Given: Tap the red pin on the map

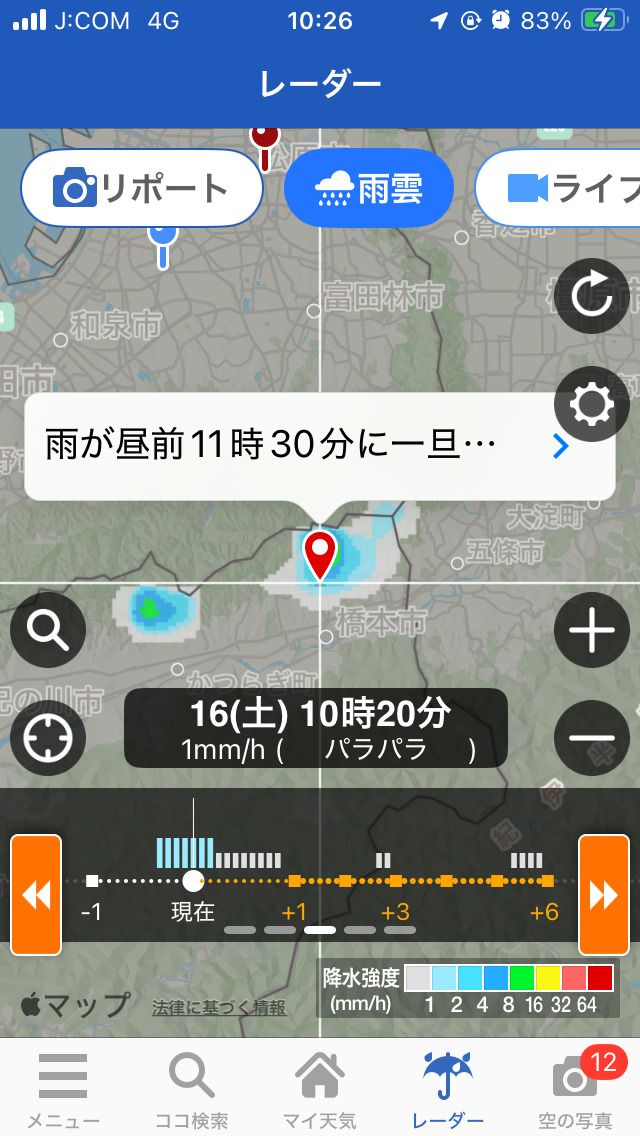Looking at the screenshot, I should point(320,554).
